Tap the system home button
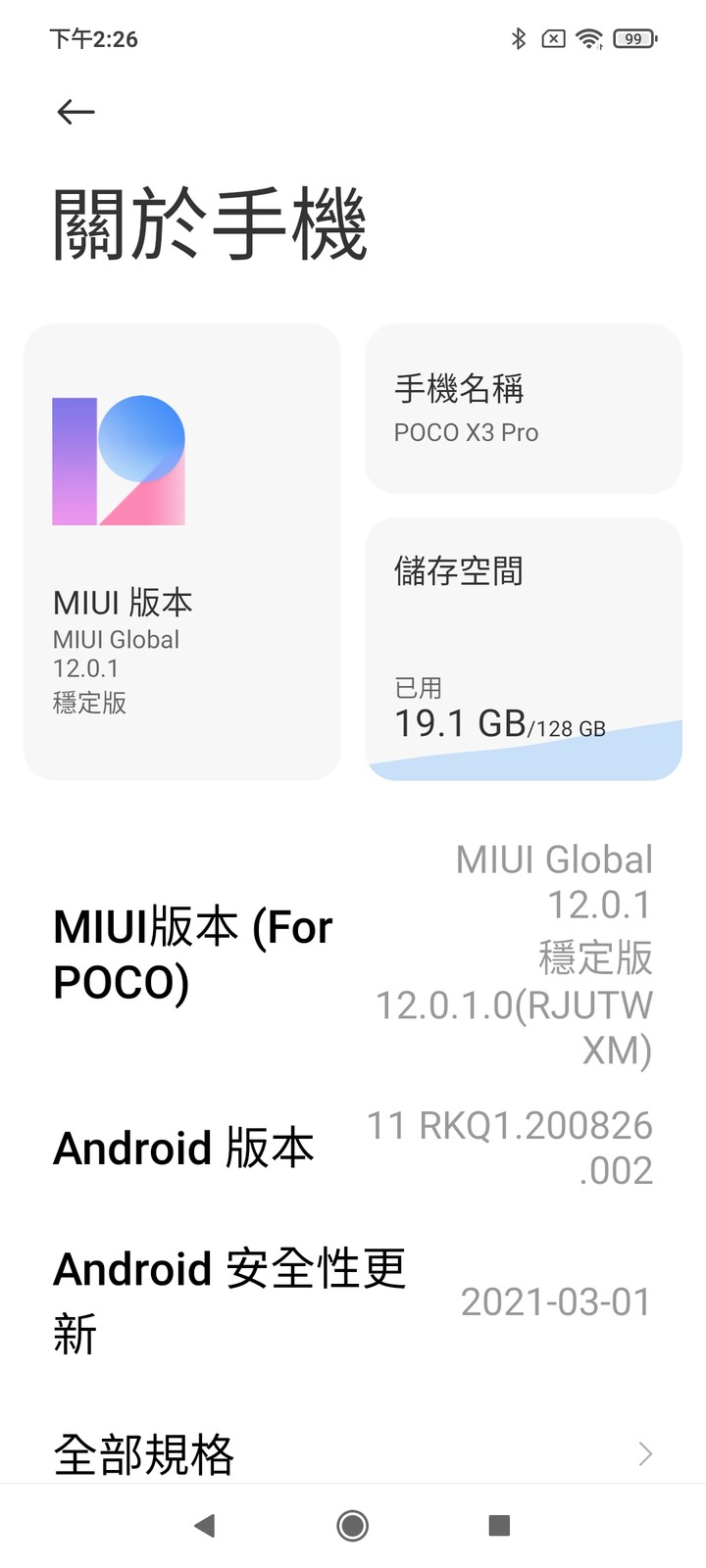 point(353,1525)
